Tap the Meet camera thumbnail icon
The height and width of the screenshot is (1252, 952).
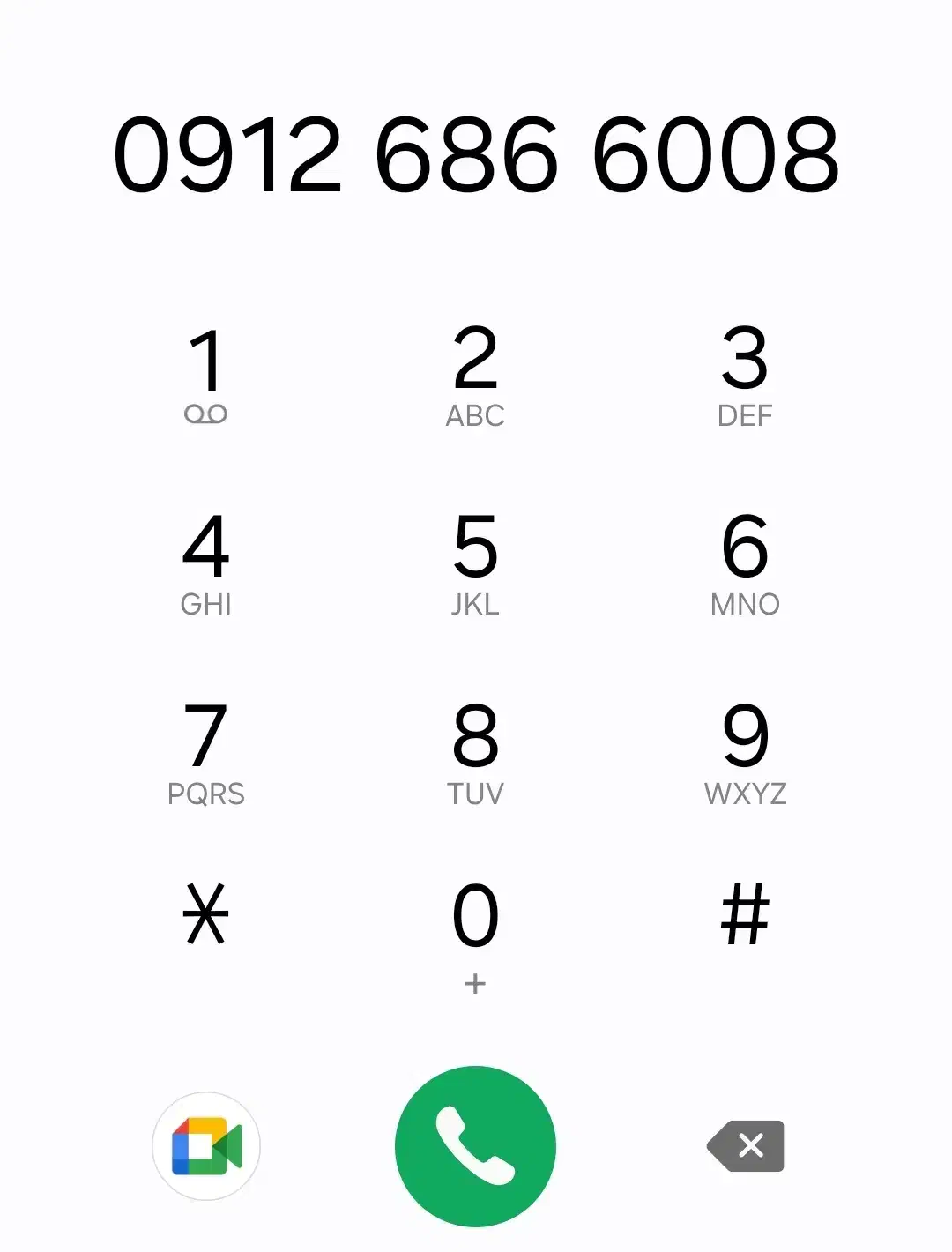(x=205, y=1144)
